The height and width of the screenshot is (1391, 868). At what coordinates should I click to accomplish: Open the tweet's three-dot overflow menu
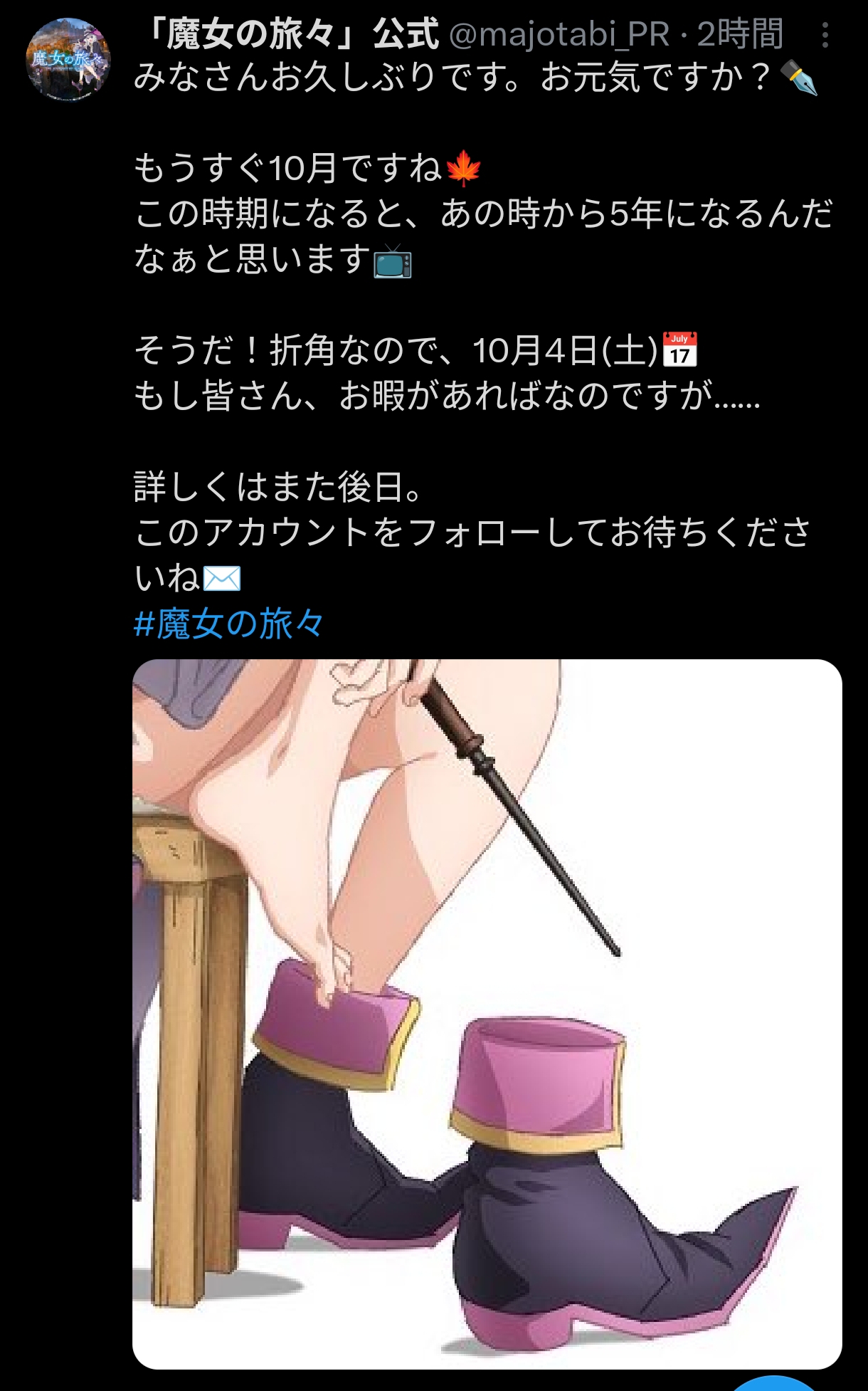[x=825, y=35]
